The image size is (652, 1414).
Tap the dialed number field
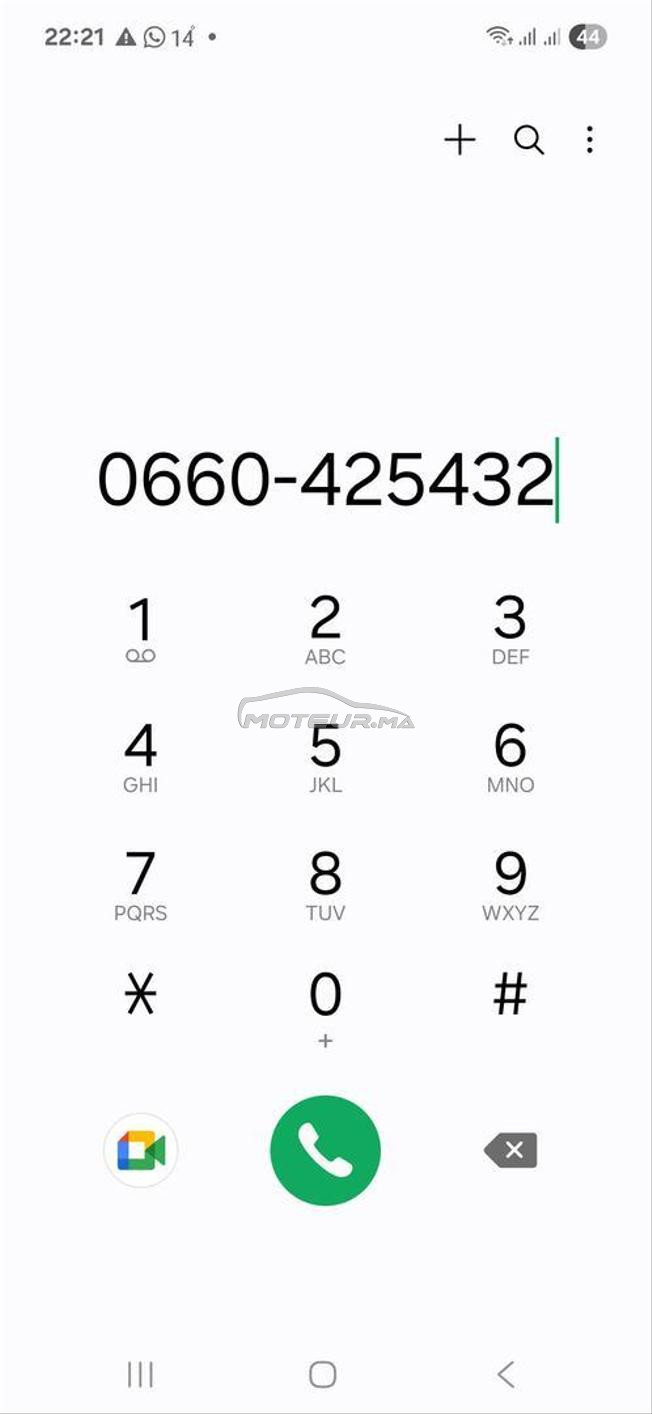click(x=326, y=479)
